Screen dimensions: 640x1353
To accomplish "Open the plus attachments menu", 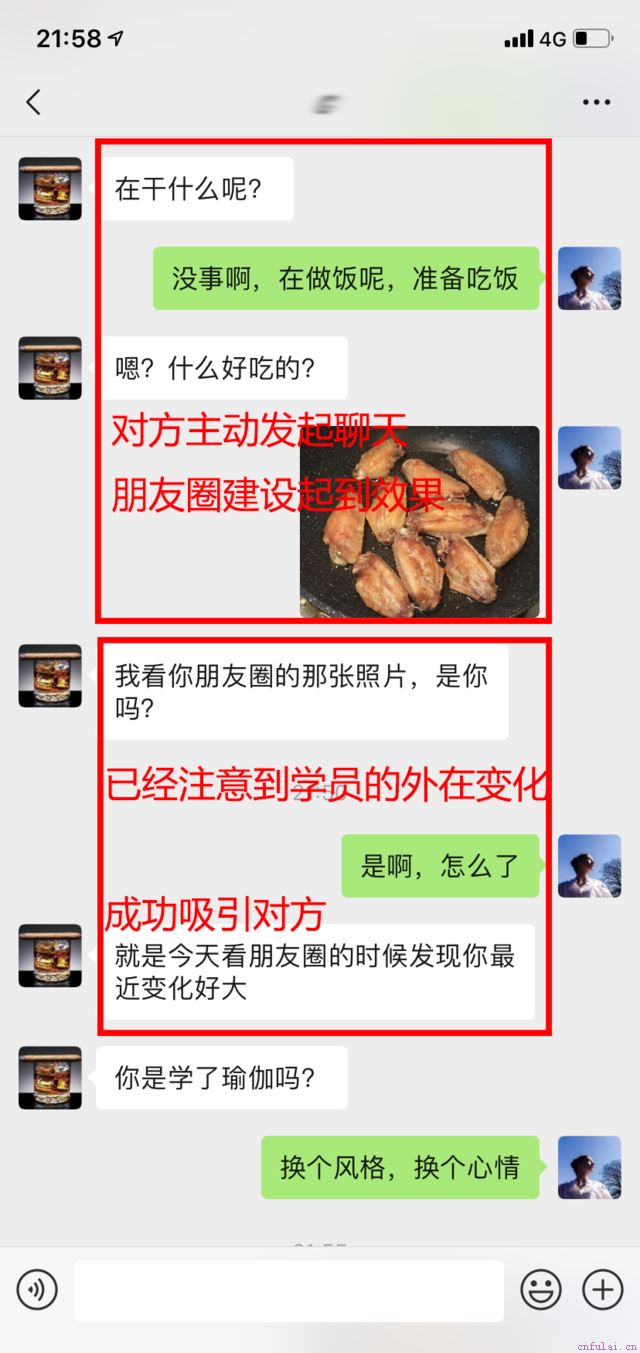I will tap(602, 1290).
